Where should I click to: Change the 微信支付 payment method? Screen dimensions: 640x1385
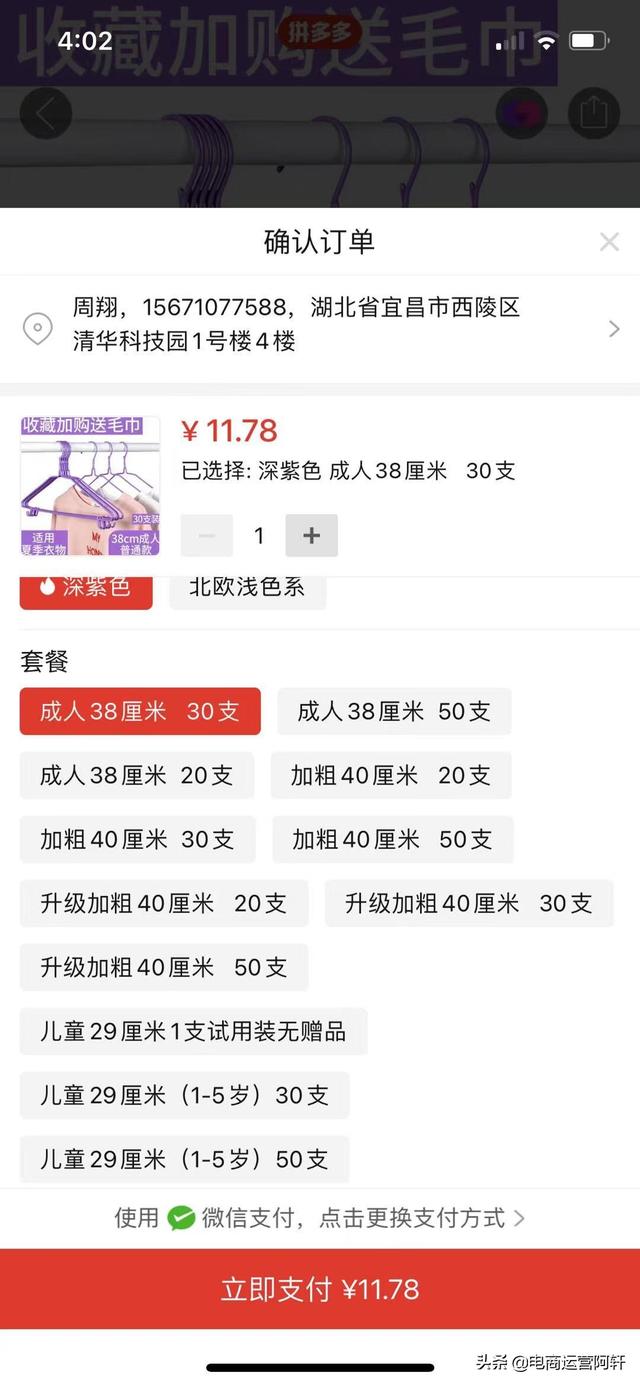tap(320, 1217)
